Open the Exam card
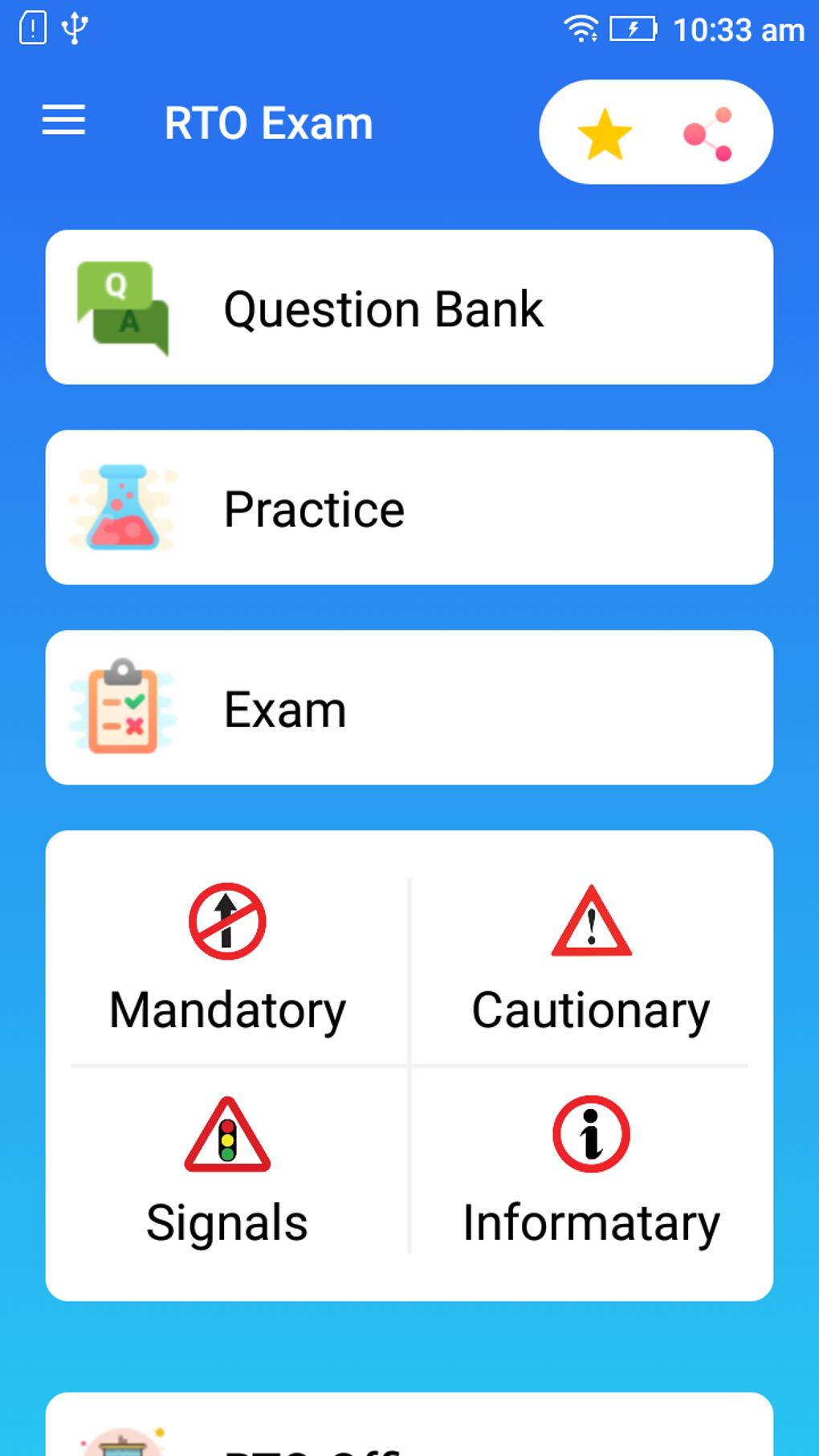This screenshot has height=1456, width=819. point(409,708)
